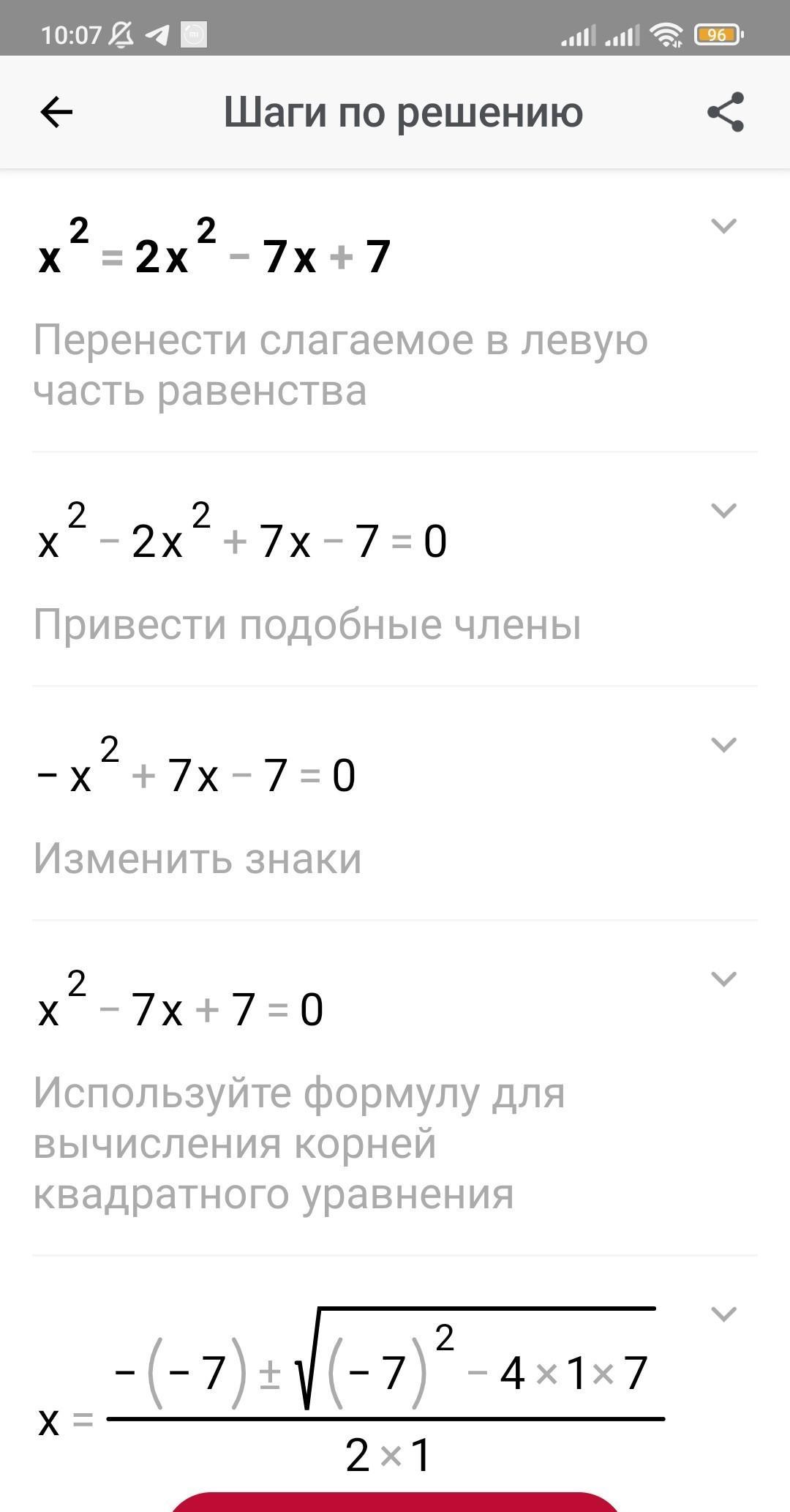Tap the red button at the bottom
The width and height of the screenshot is (790, 1512).
coord(395,1502)
